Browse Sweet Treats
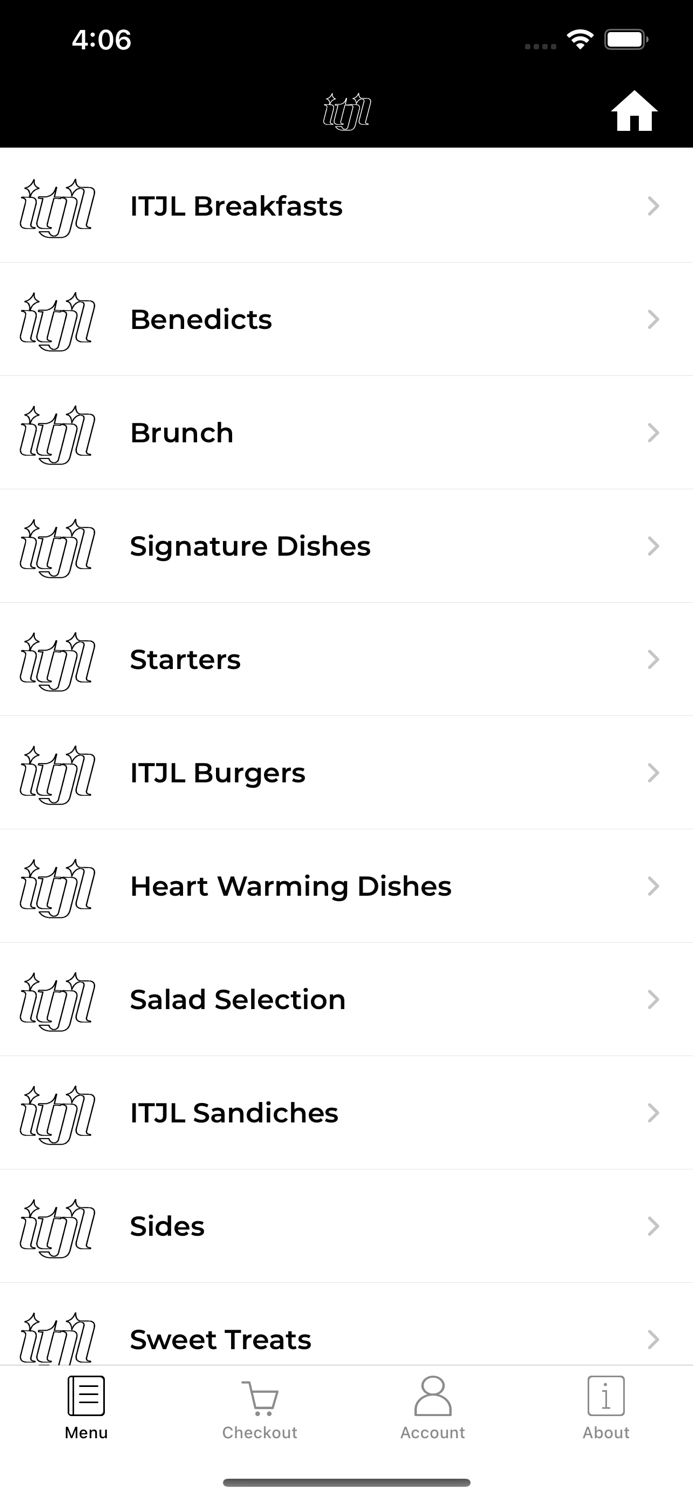 (x=346, y=1338)
